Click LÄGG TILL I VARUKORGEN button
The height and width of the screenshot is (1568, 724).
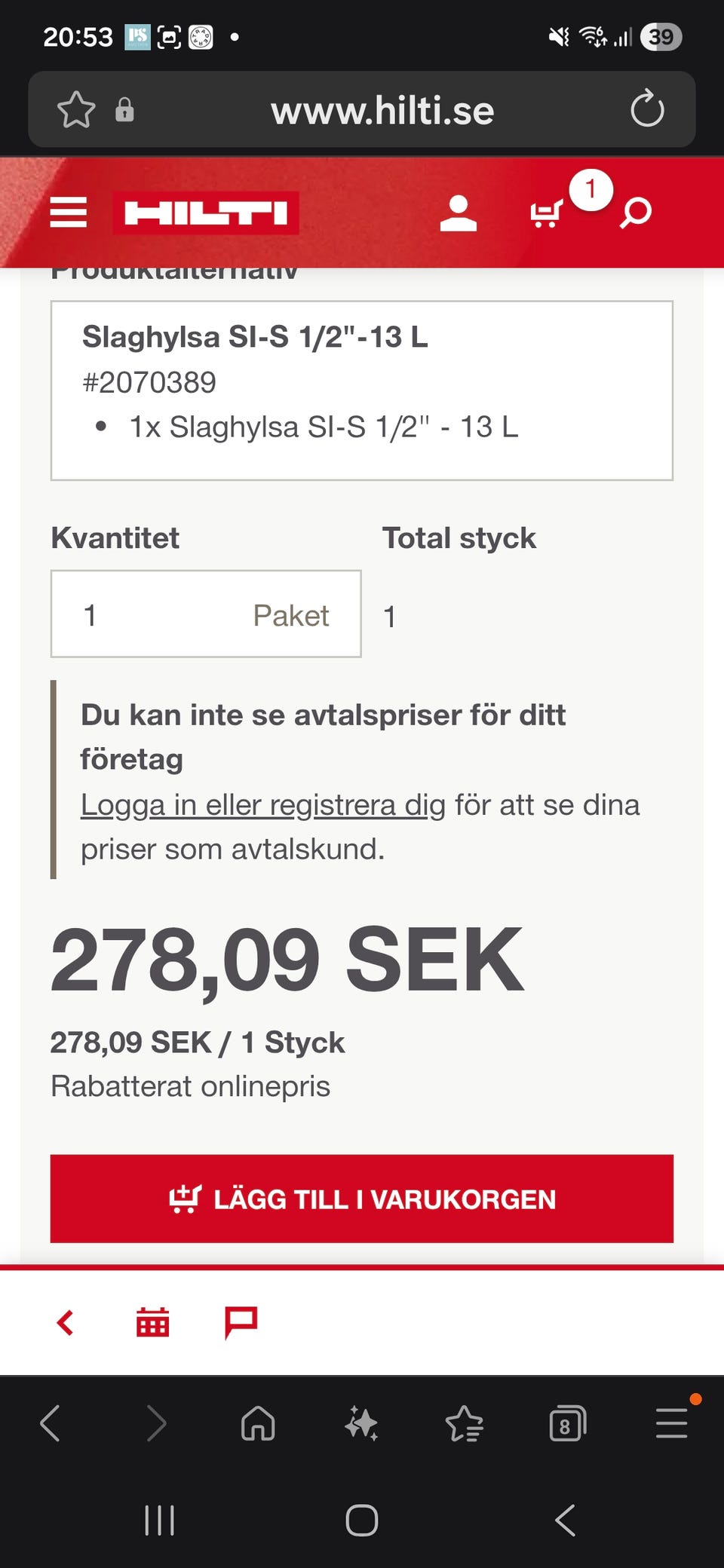pyautogui.click(x=362, y=1199)
